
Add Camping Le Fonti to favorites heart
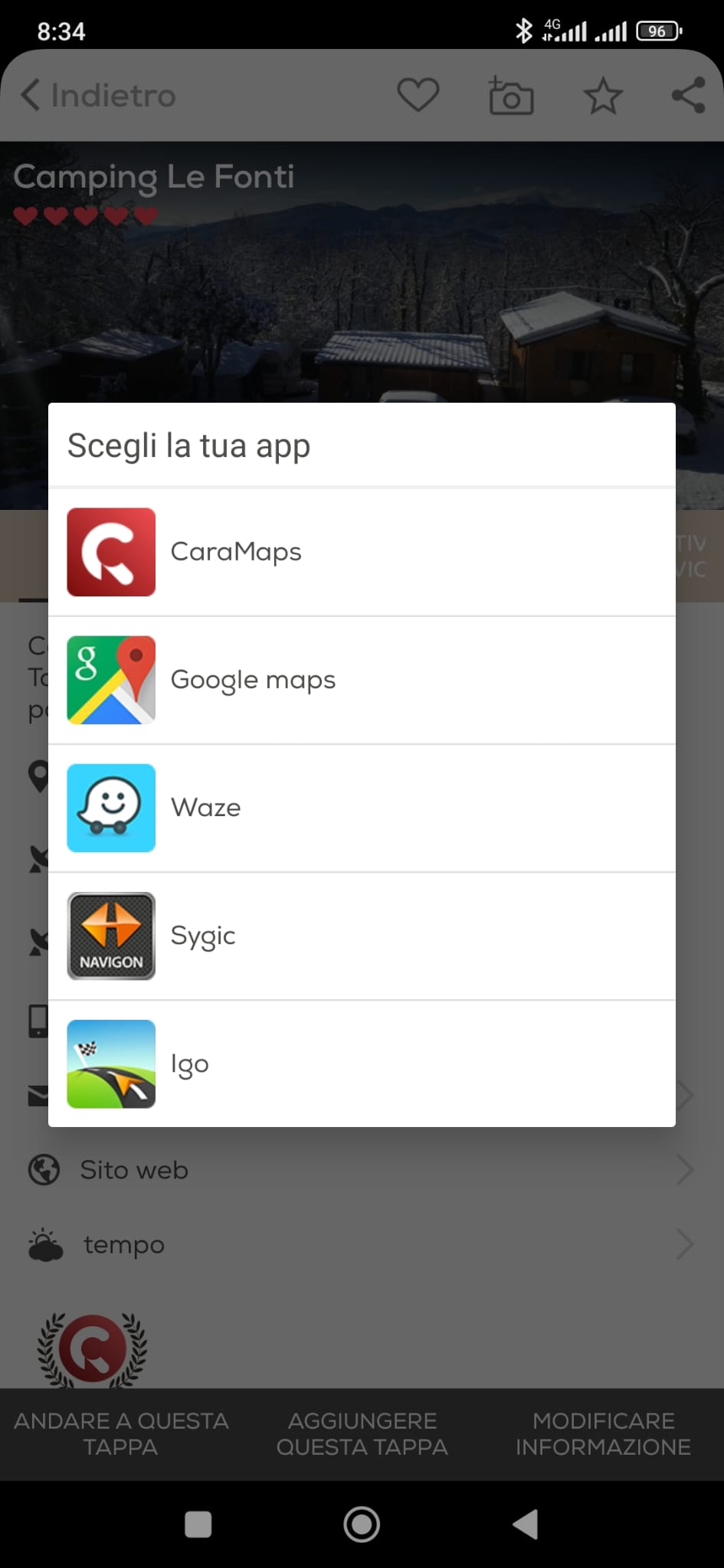[418, 96]
